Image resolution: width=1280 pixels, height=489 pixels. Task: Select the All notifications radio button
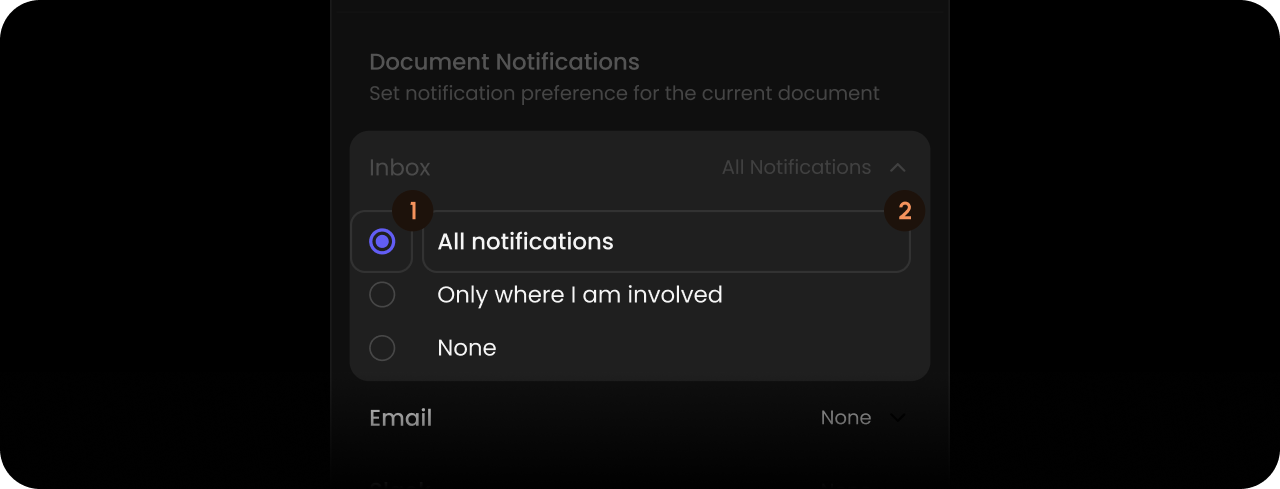coord(382,242)
